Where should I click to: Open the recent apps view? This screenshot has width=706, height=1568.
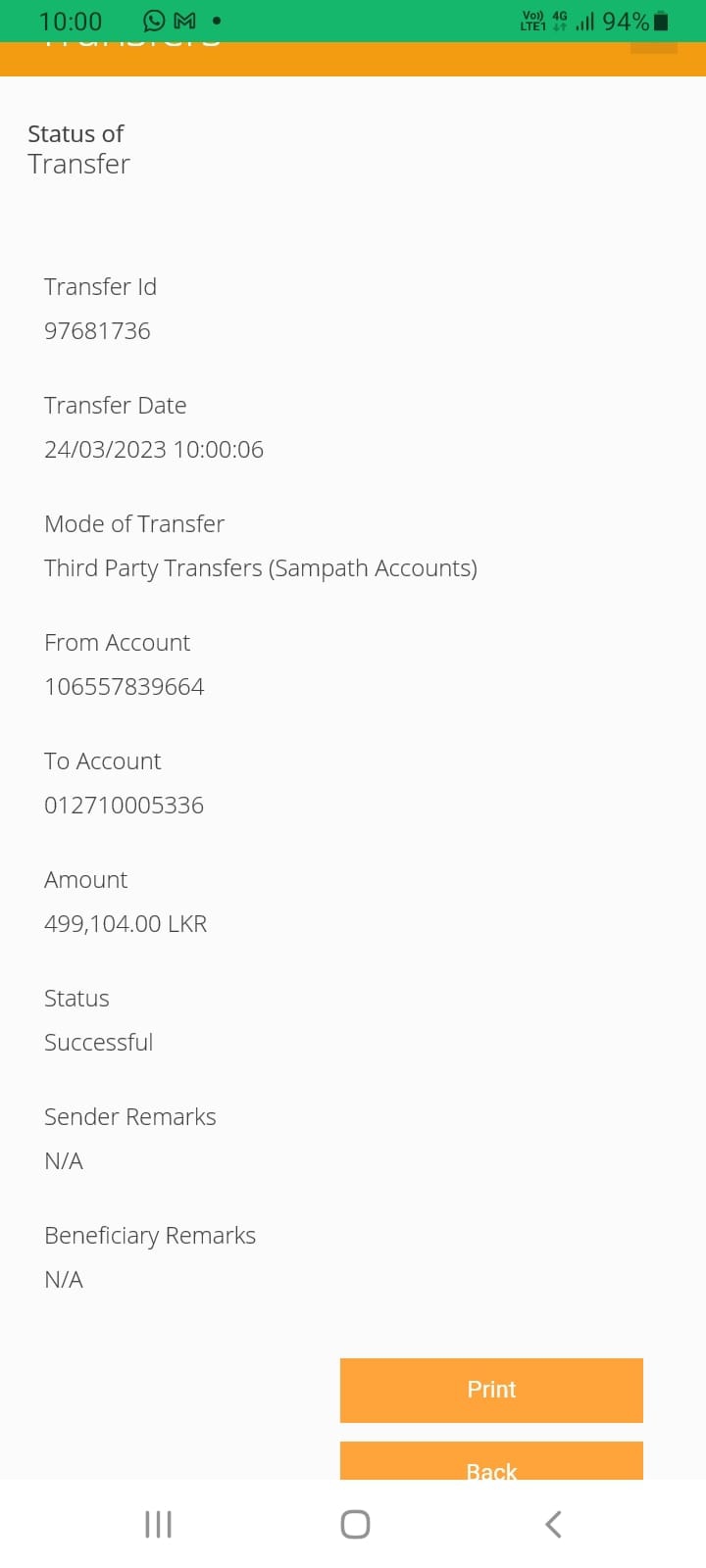click(158, 1524)
